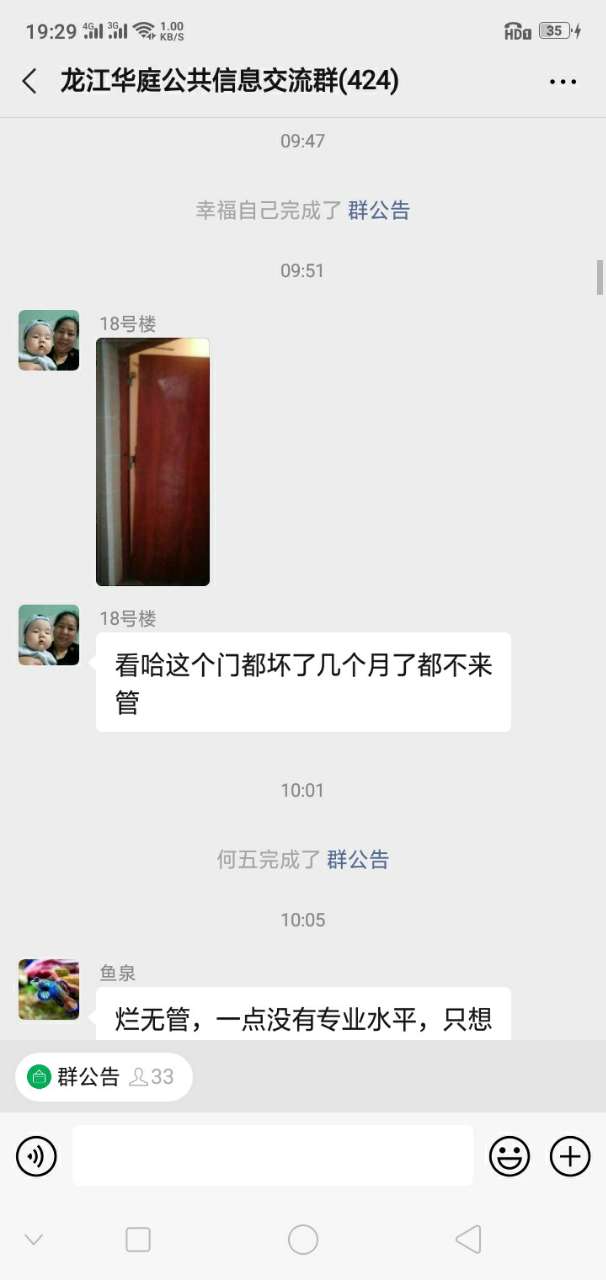View the door photo from 18号楼

pos(153,461)
